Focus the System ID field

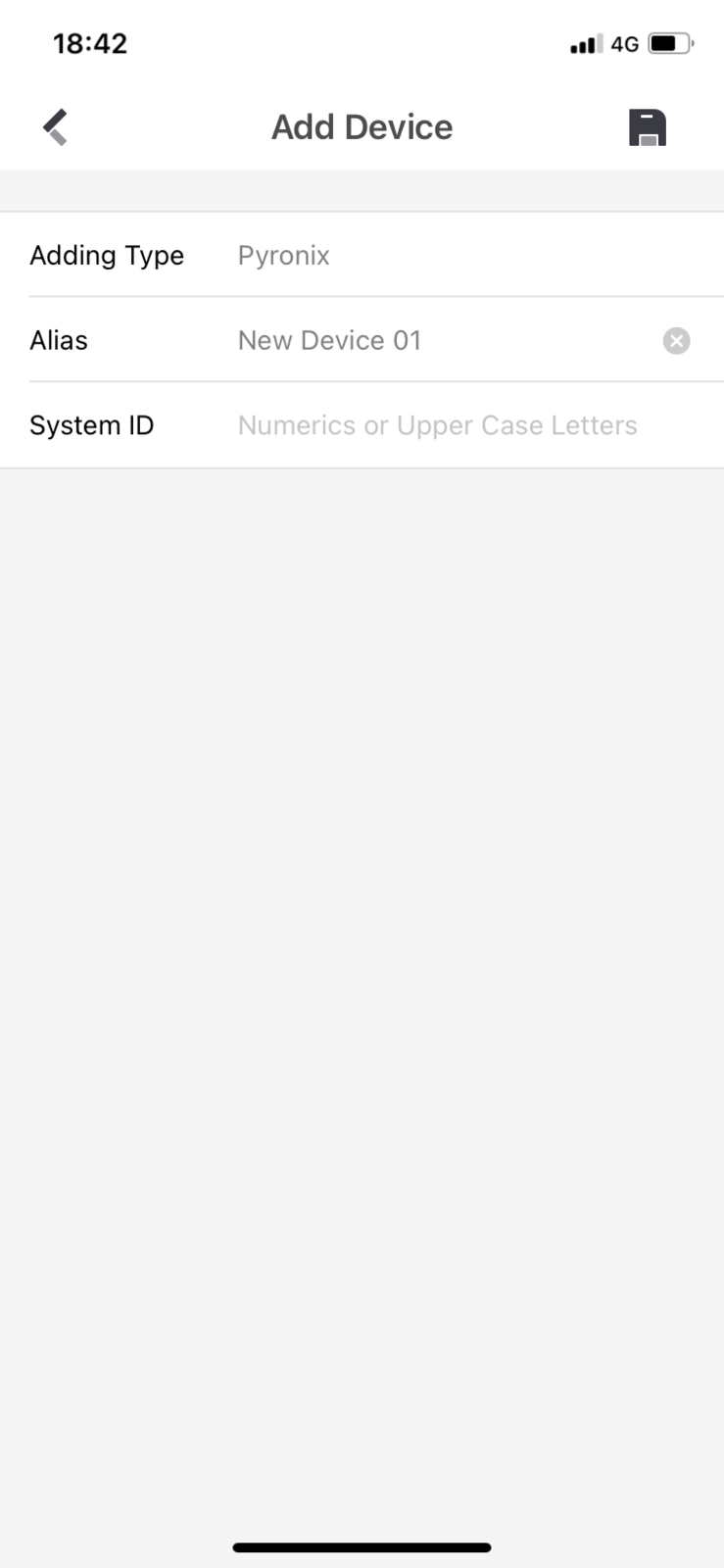coord(437,425)
